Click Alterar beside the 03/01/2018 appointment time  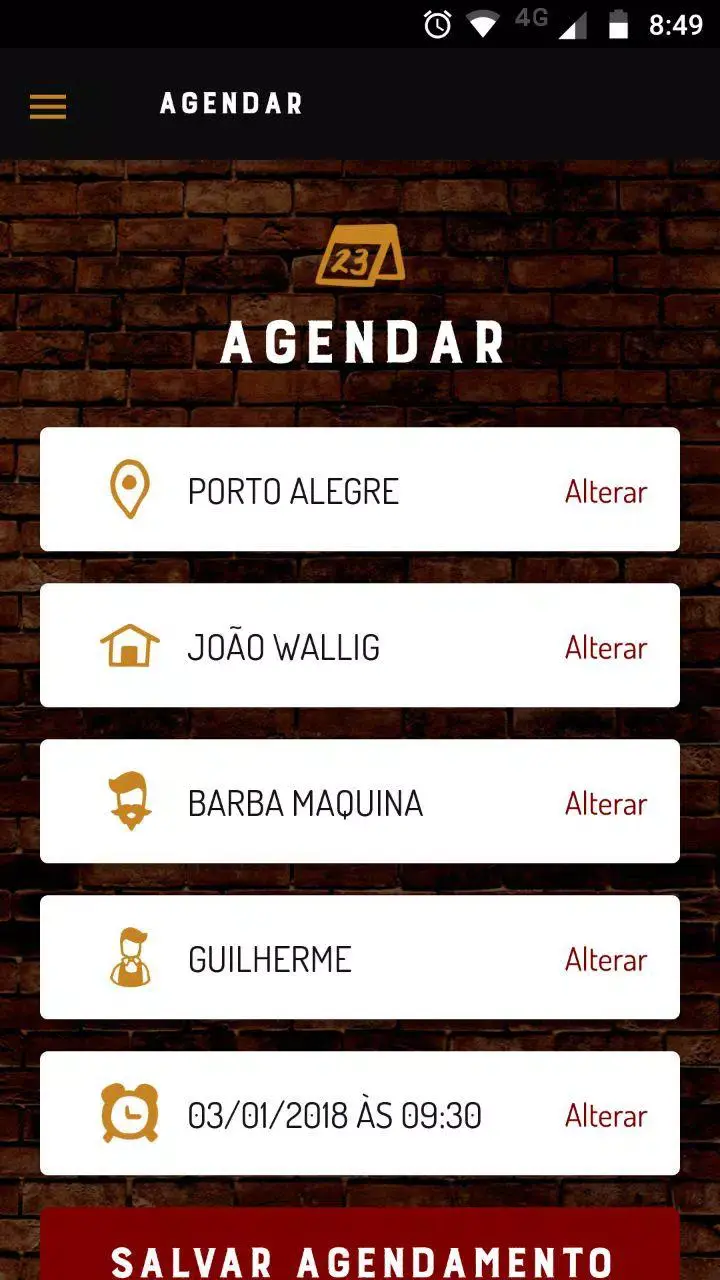[x=605, y=1116]
